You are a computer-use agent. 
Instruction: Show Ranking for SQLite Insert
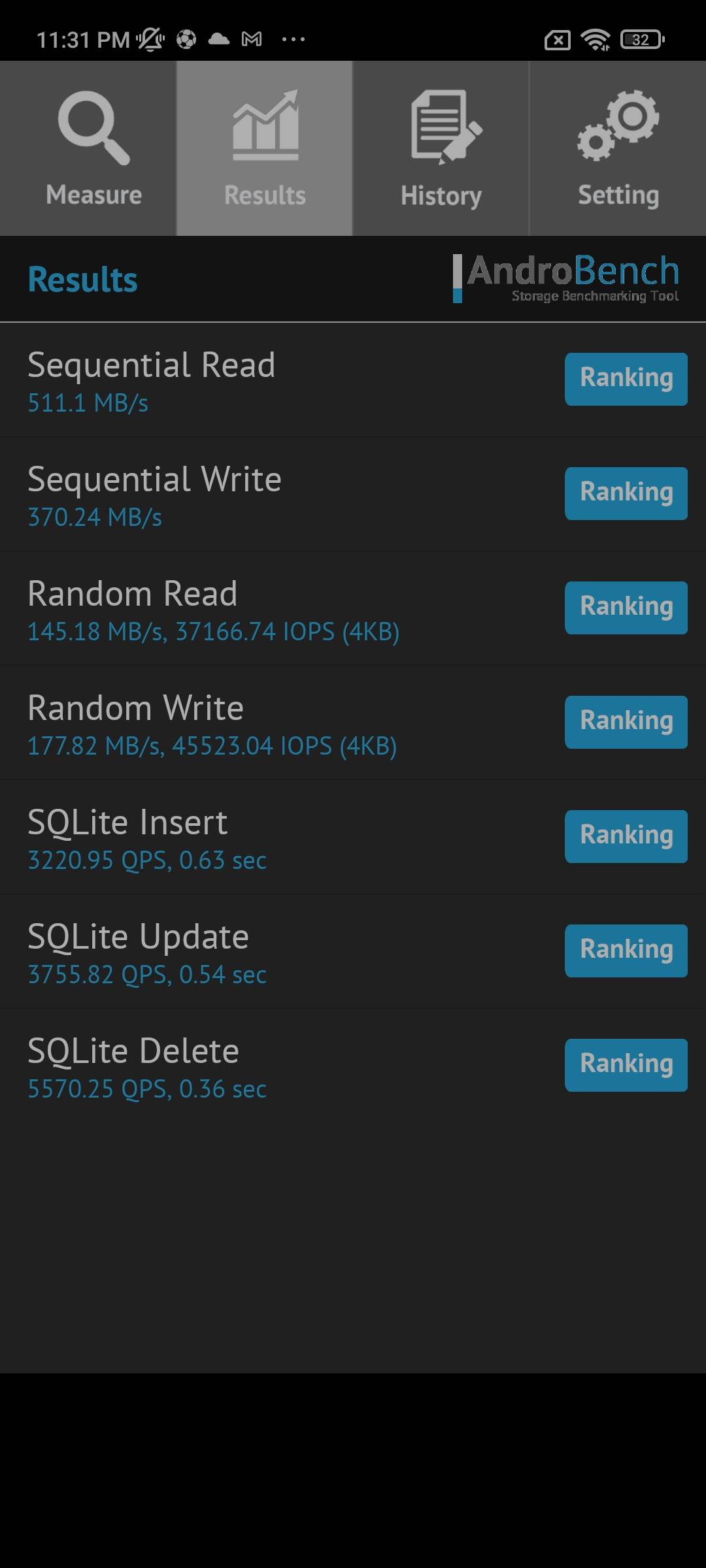pyautogui.click(x=626, y=836)
